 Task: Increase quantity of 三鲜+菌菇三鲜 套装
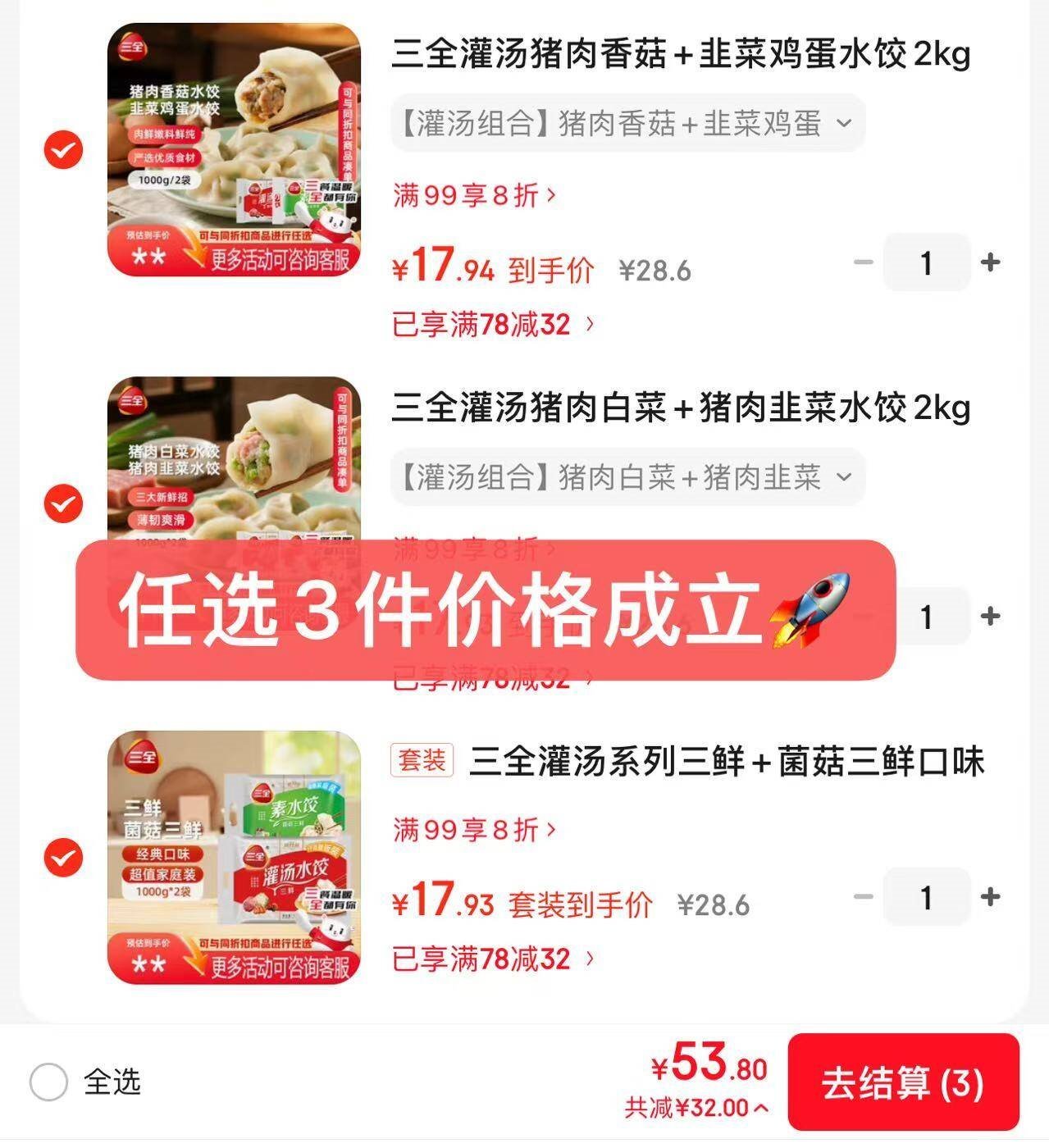click(x=990, y=897)
